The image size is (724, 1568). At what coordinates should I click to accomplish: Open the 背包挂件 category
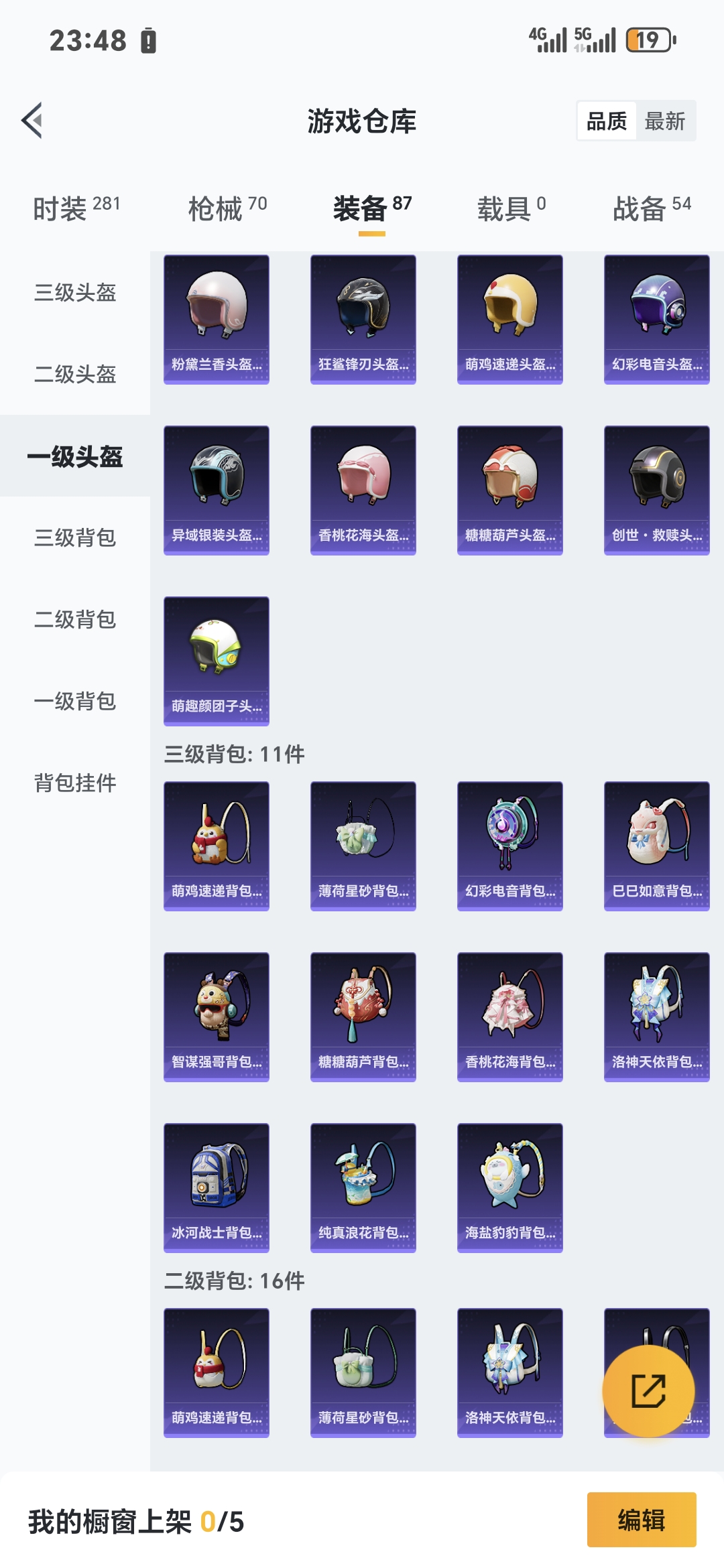click(x=75, y=783)
